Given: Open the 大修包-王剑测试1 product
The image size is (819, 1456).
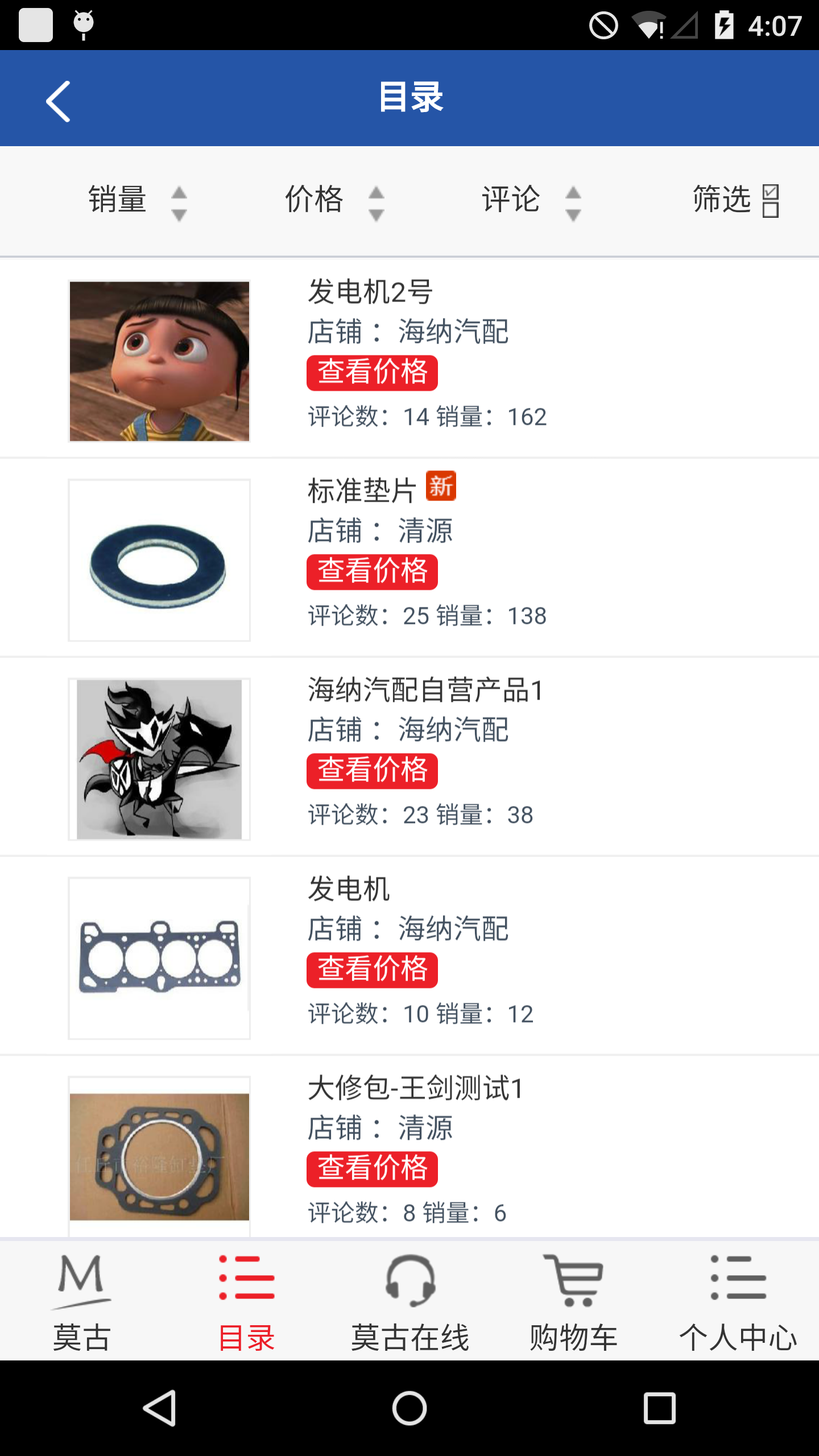Looking at the screenshot, I should tap(415, 1088).
